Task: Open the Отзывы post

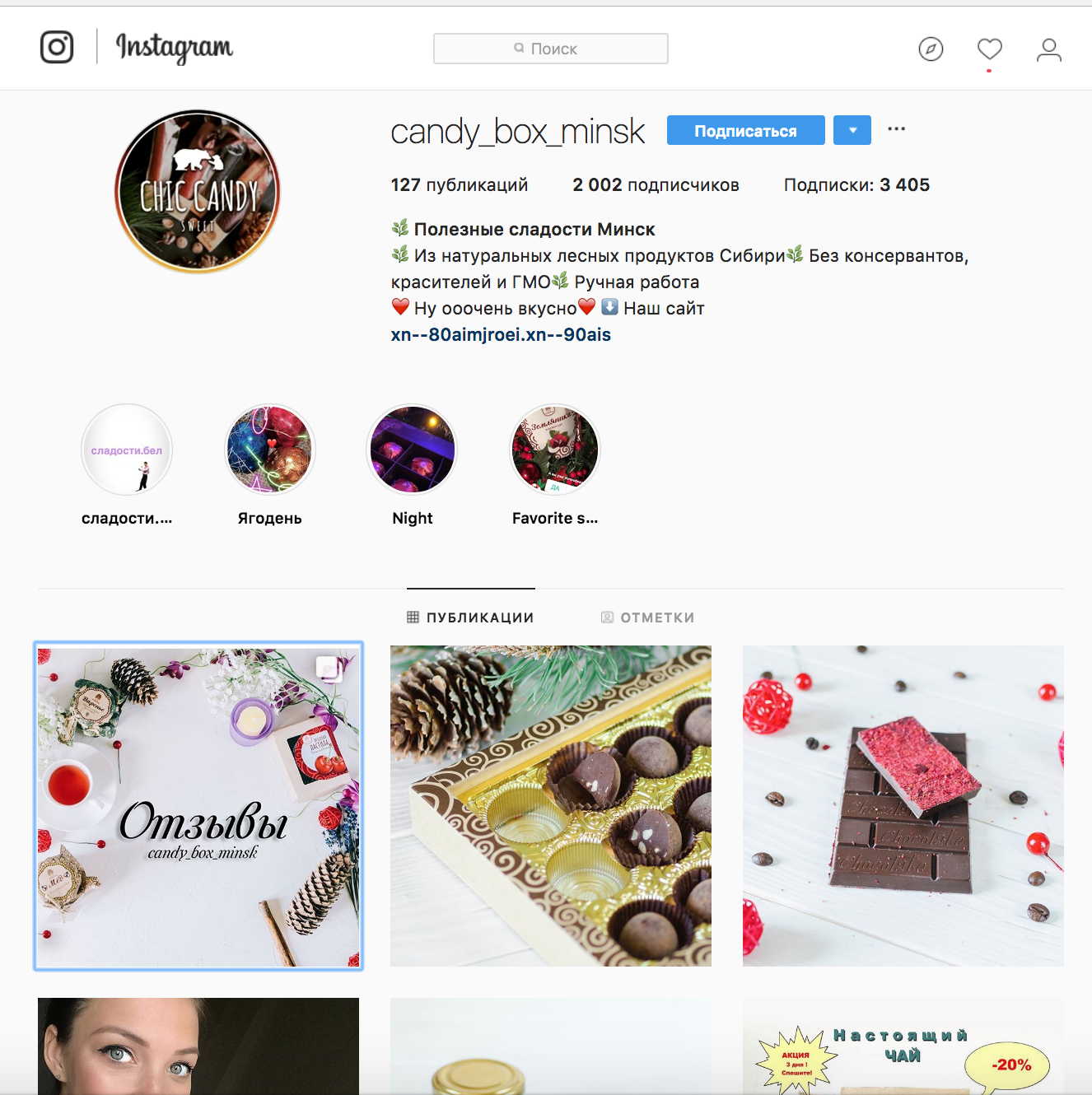Action: tap(198, 806)
